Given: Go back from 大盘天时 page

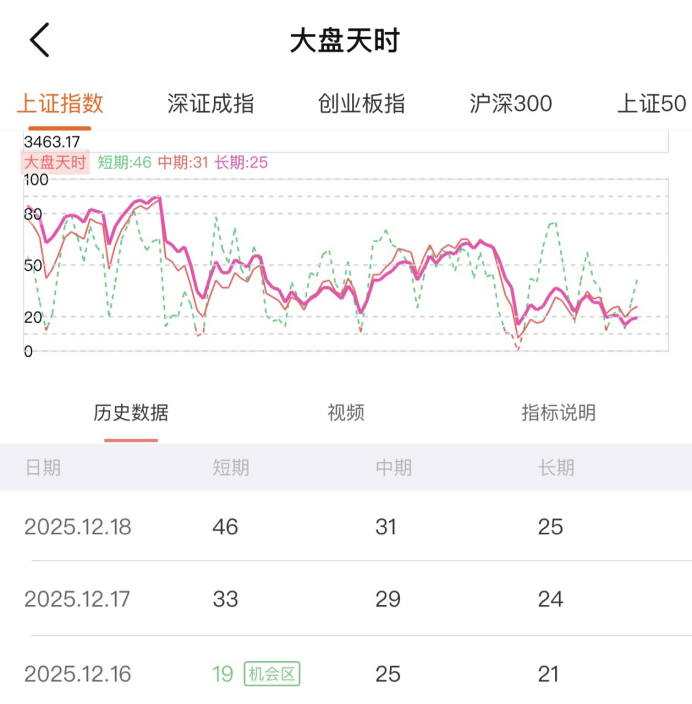Looking at the screenshot, I should 40,42.
